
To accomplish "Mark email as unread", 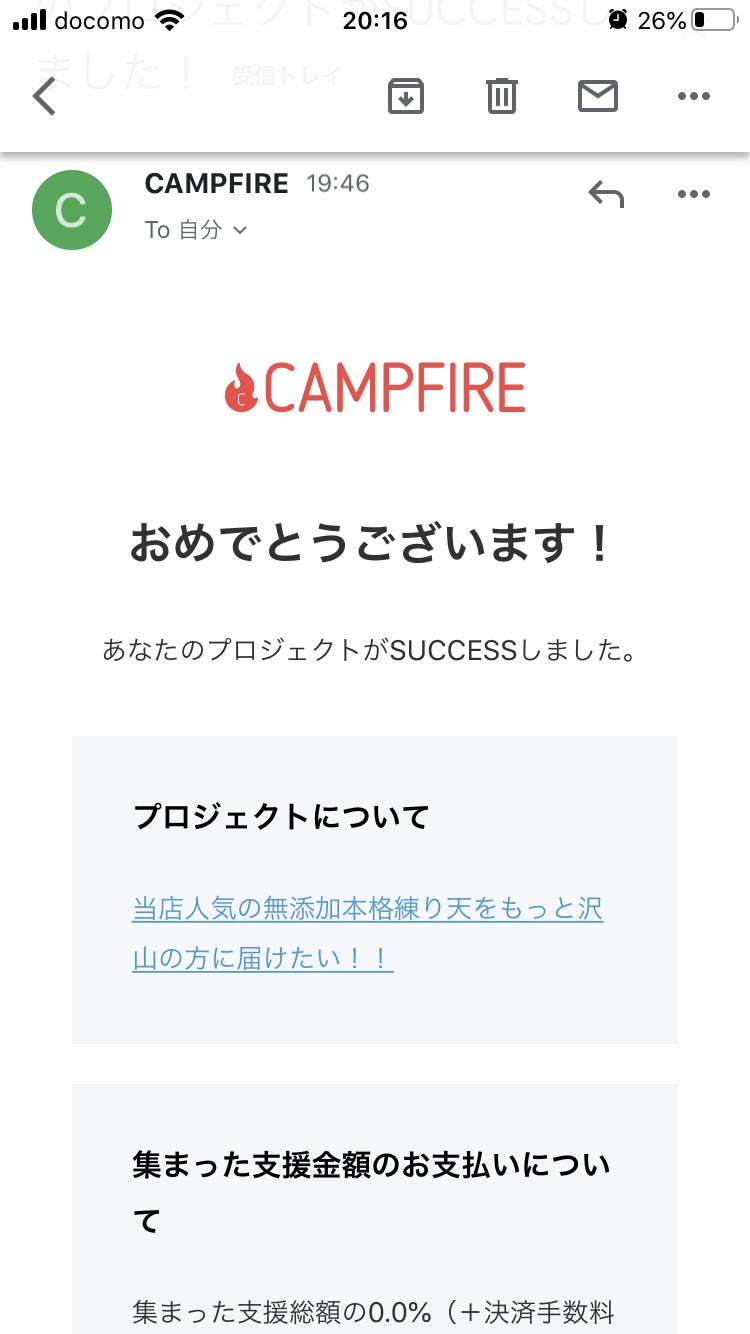I will [598, 96].
